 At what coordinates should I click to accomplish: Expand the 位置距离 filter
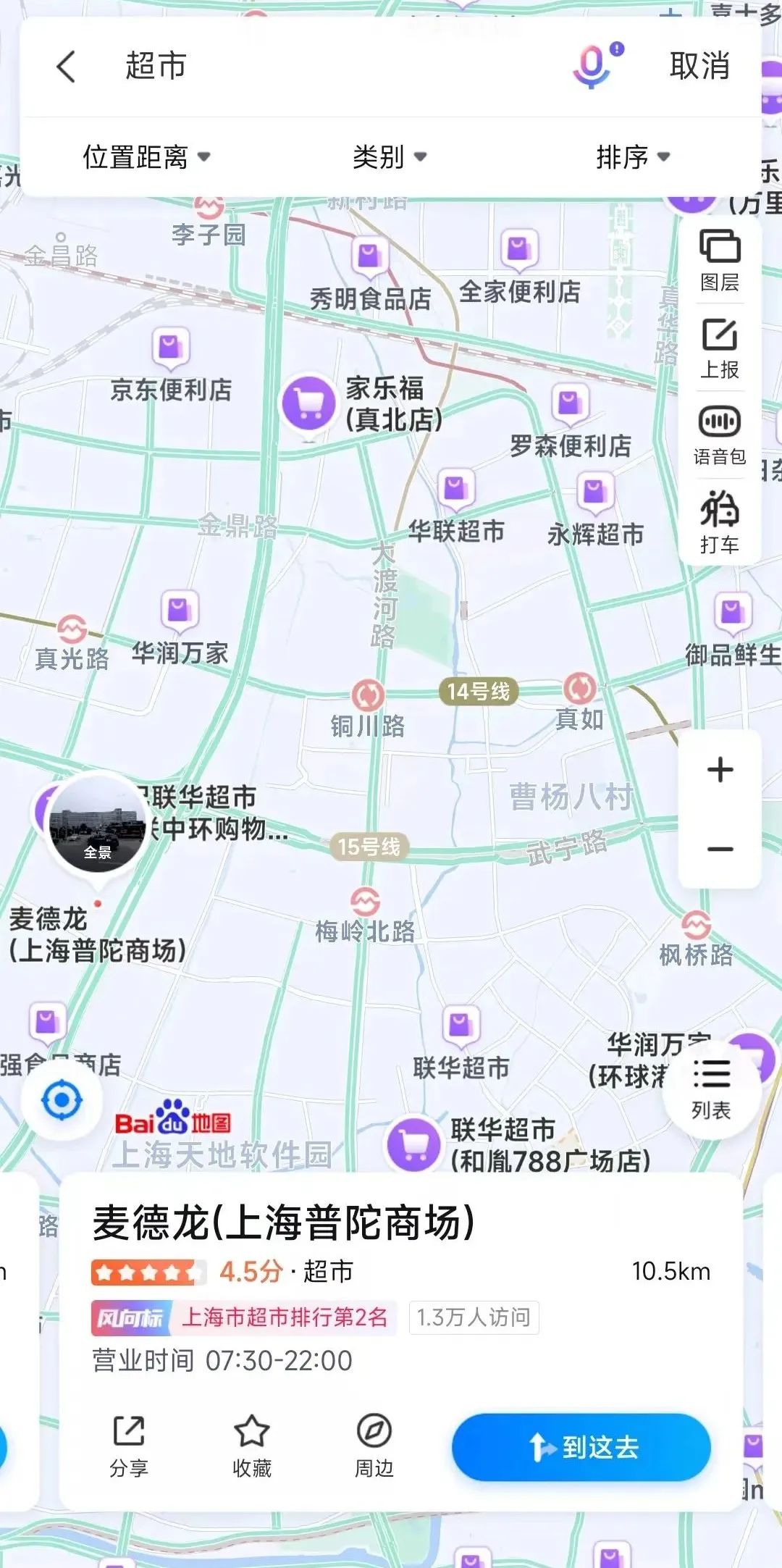[x=146, y=156]
